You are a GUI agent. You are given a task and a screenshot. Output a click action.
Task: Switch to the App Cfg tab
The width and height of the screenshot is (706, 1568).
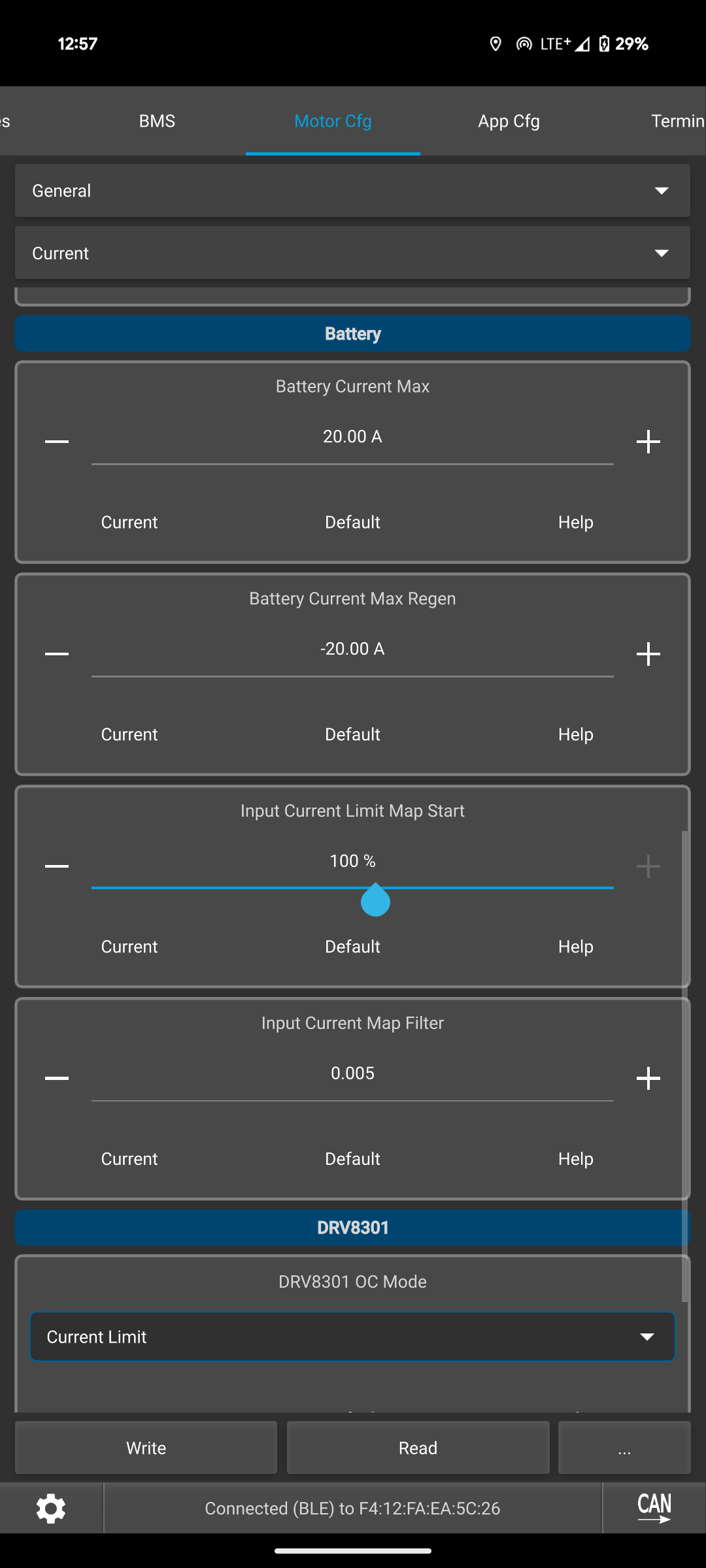click(x=509, y=121)
